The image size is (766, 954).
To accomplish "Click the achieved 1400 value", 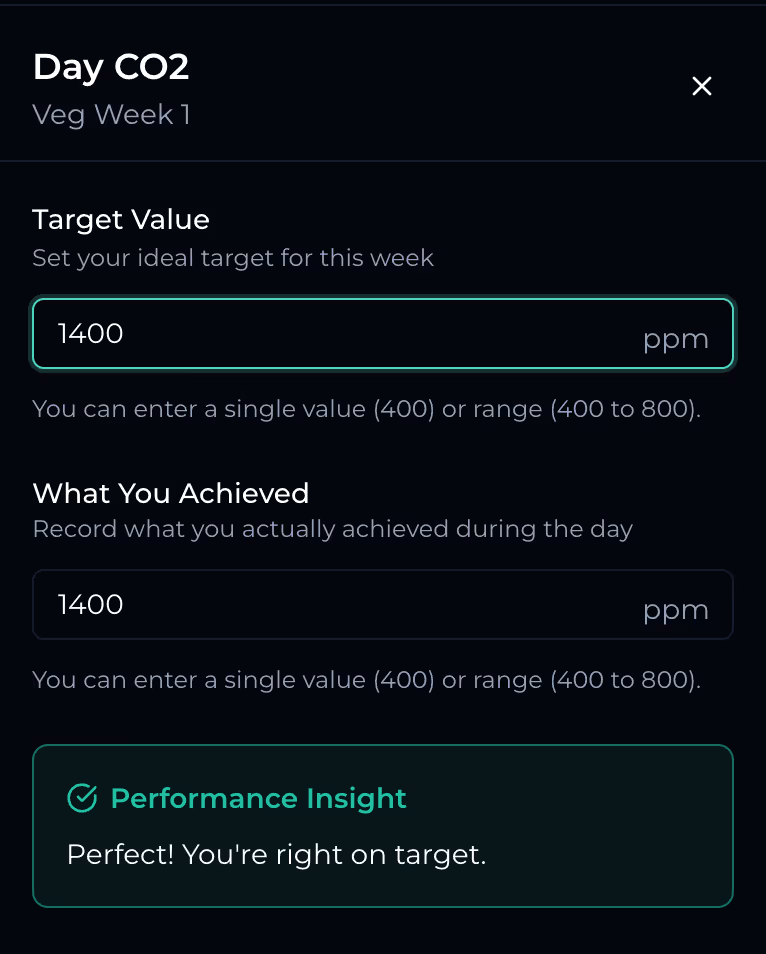I will (90, 604).
